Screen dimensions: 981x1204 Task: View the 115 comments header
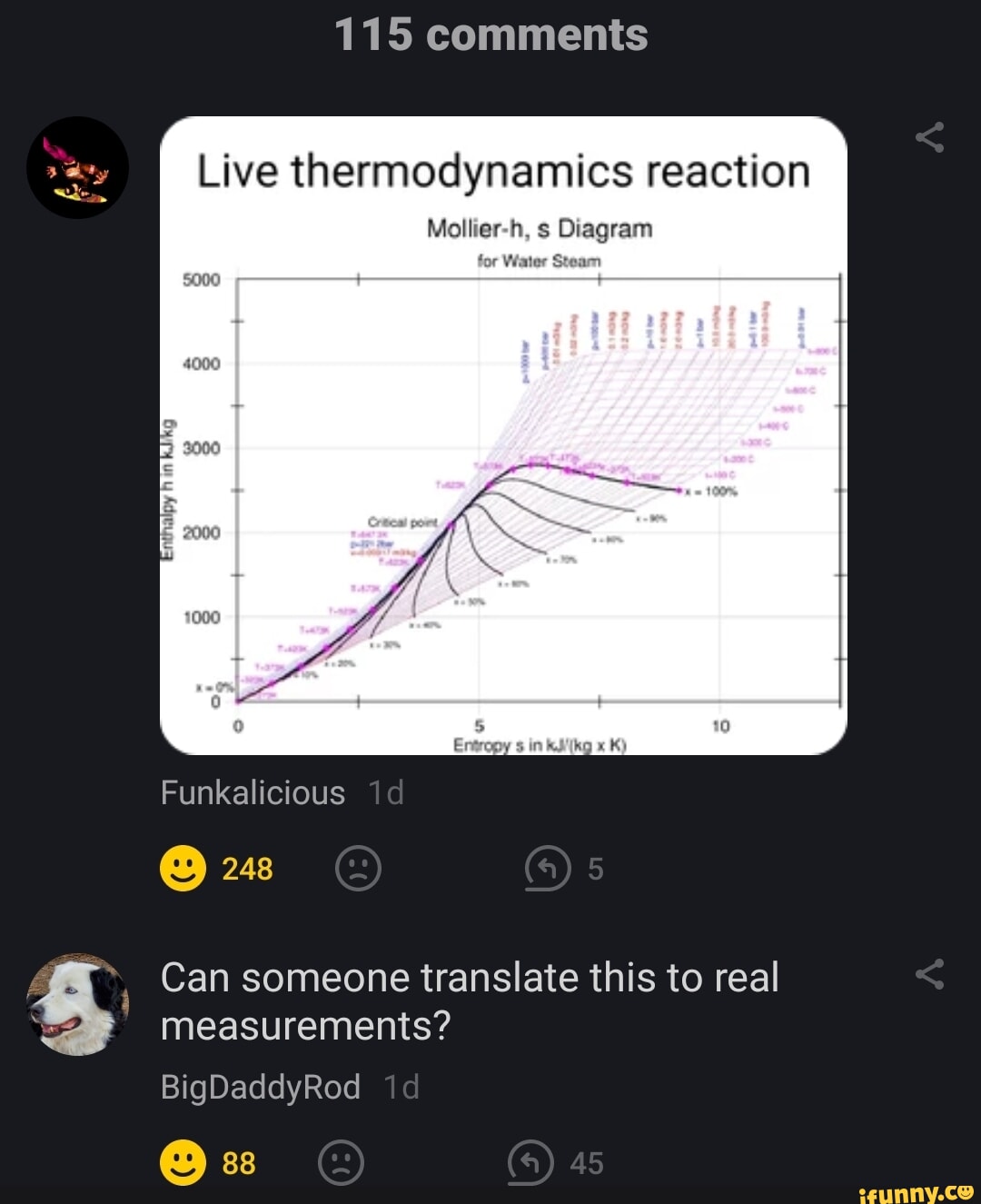click(490, 35)
